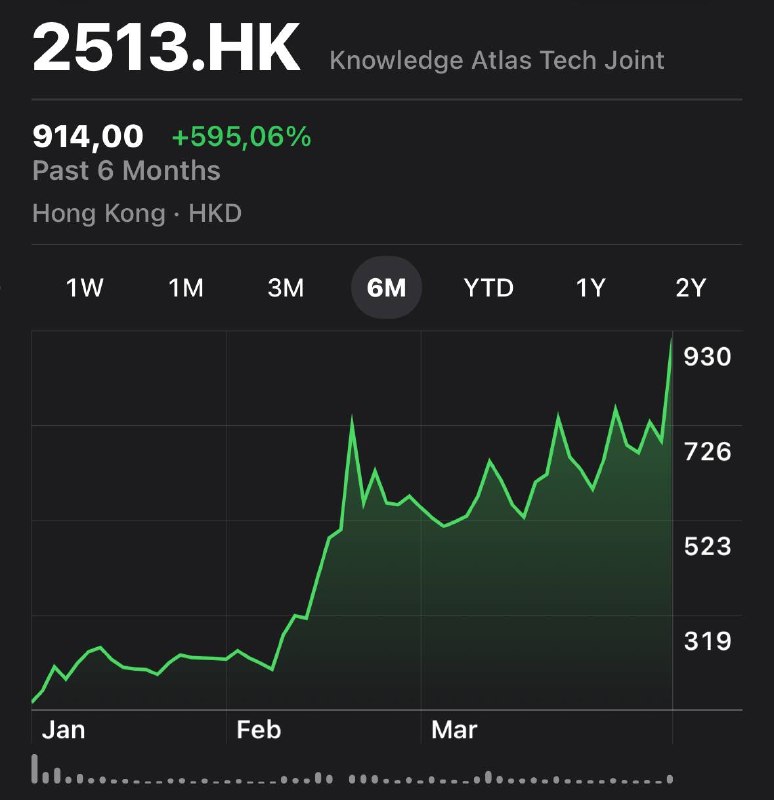Switch to YTD chart view
The height and width of the screenshot is (800, 774).
[x=488, y=288]
